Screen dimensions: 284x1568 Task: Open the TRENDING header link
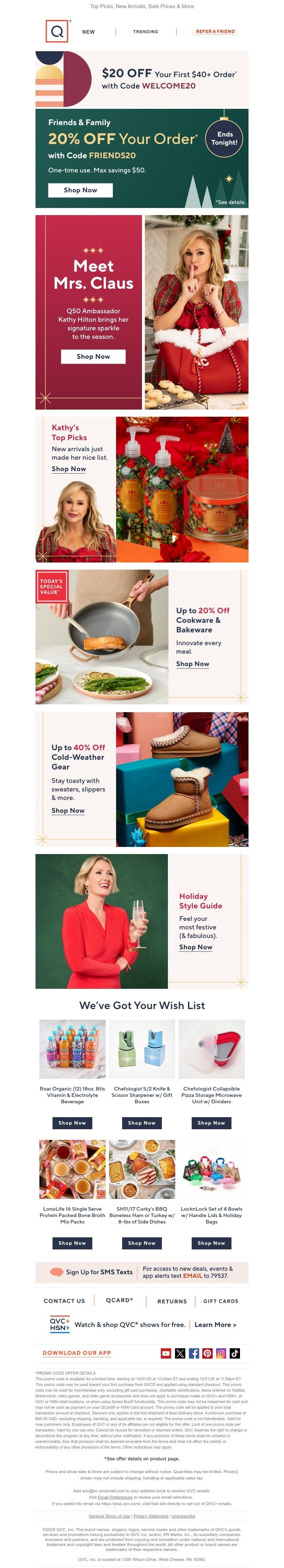click(x=145, y=32)
